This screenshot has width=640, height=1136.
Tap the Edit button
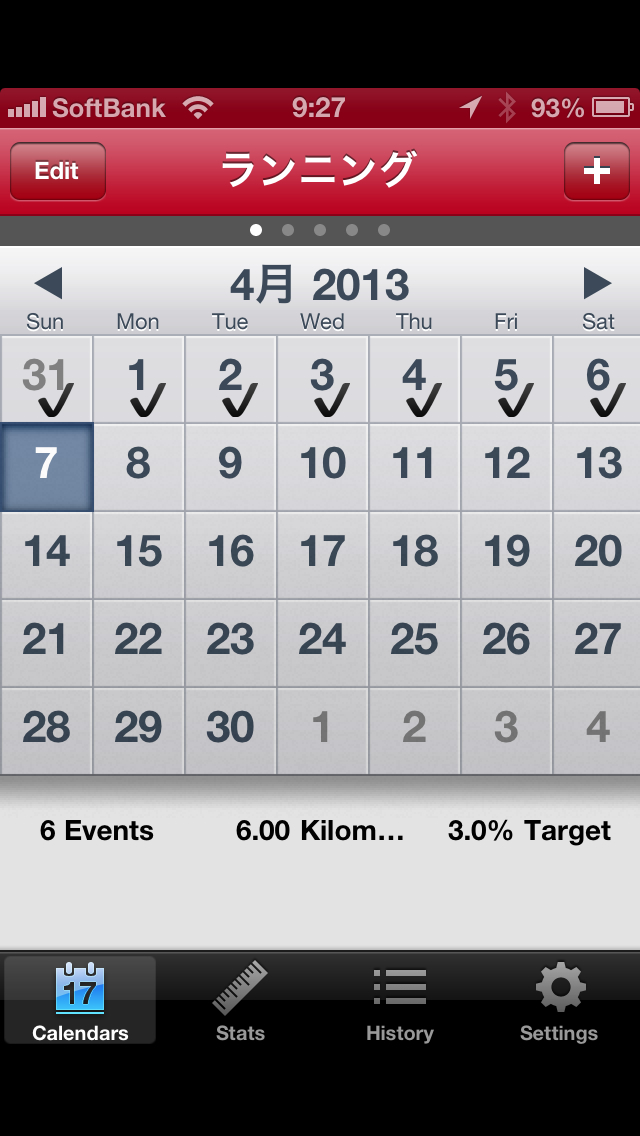(57, 171)
